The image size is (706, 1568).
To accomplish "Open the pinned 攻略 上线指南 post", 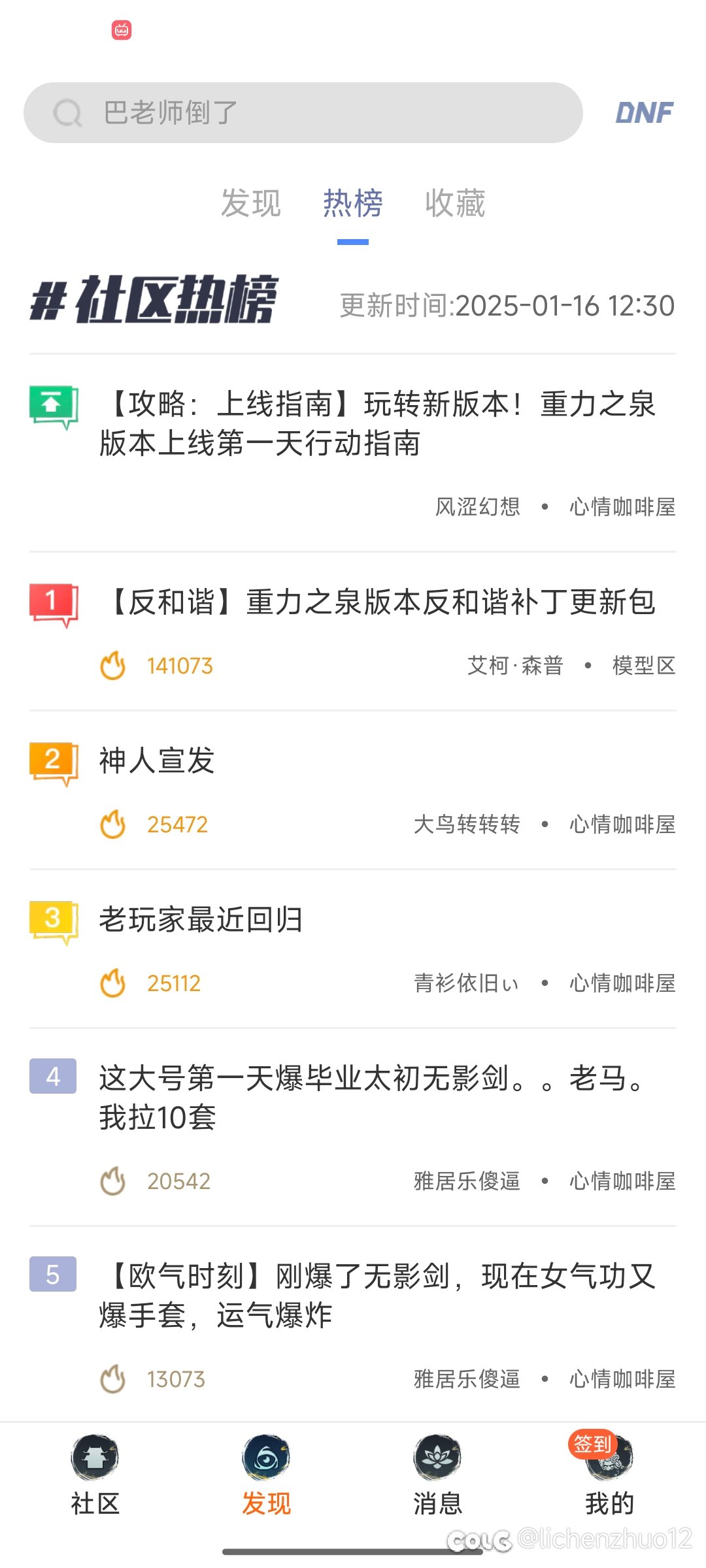I will click(353, 453).
